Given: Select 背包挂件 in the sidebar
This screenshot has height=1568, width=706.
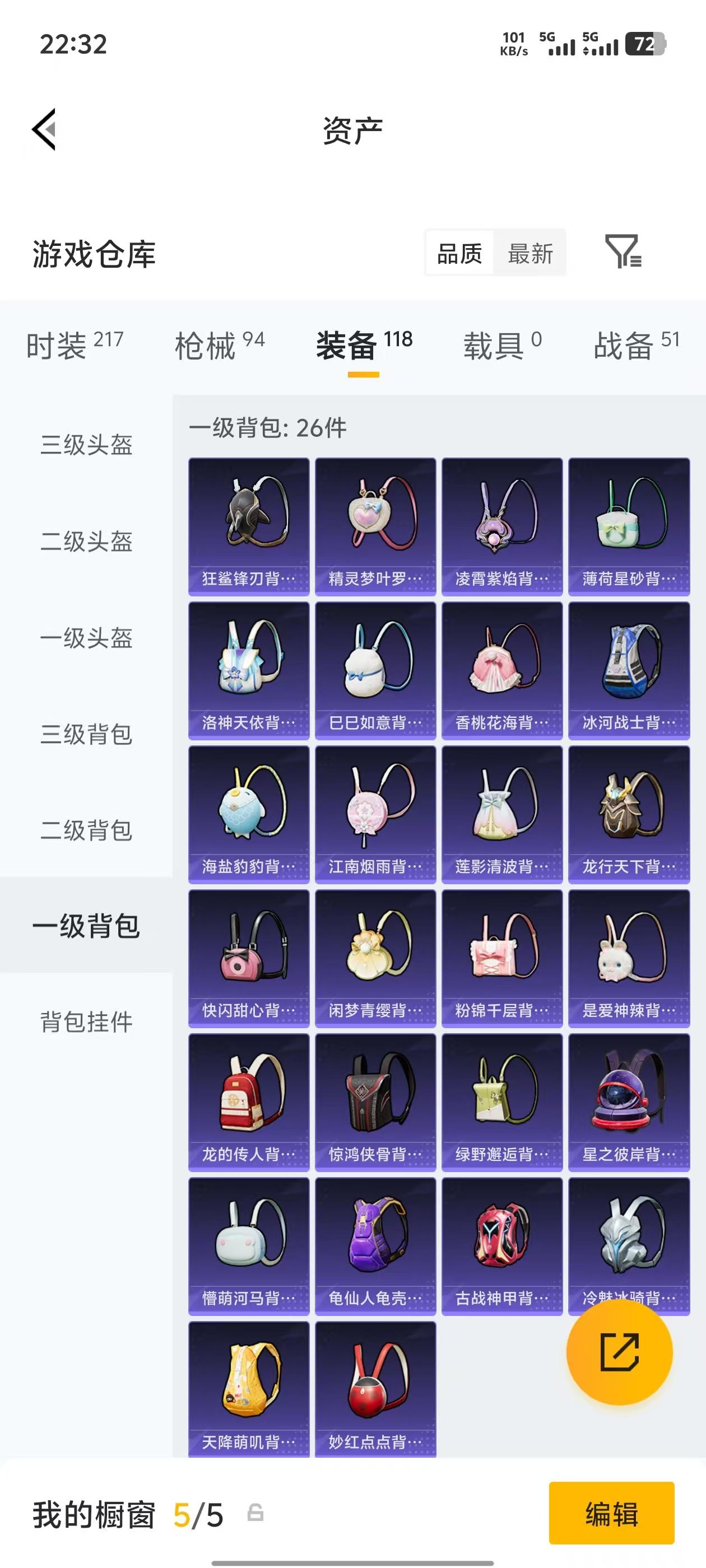Looking at the screenshot, I should [86, 1023].
